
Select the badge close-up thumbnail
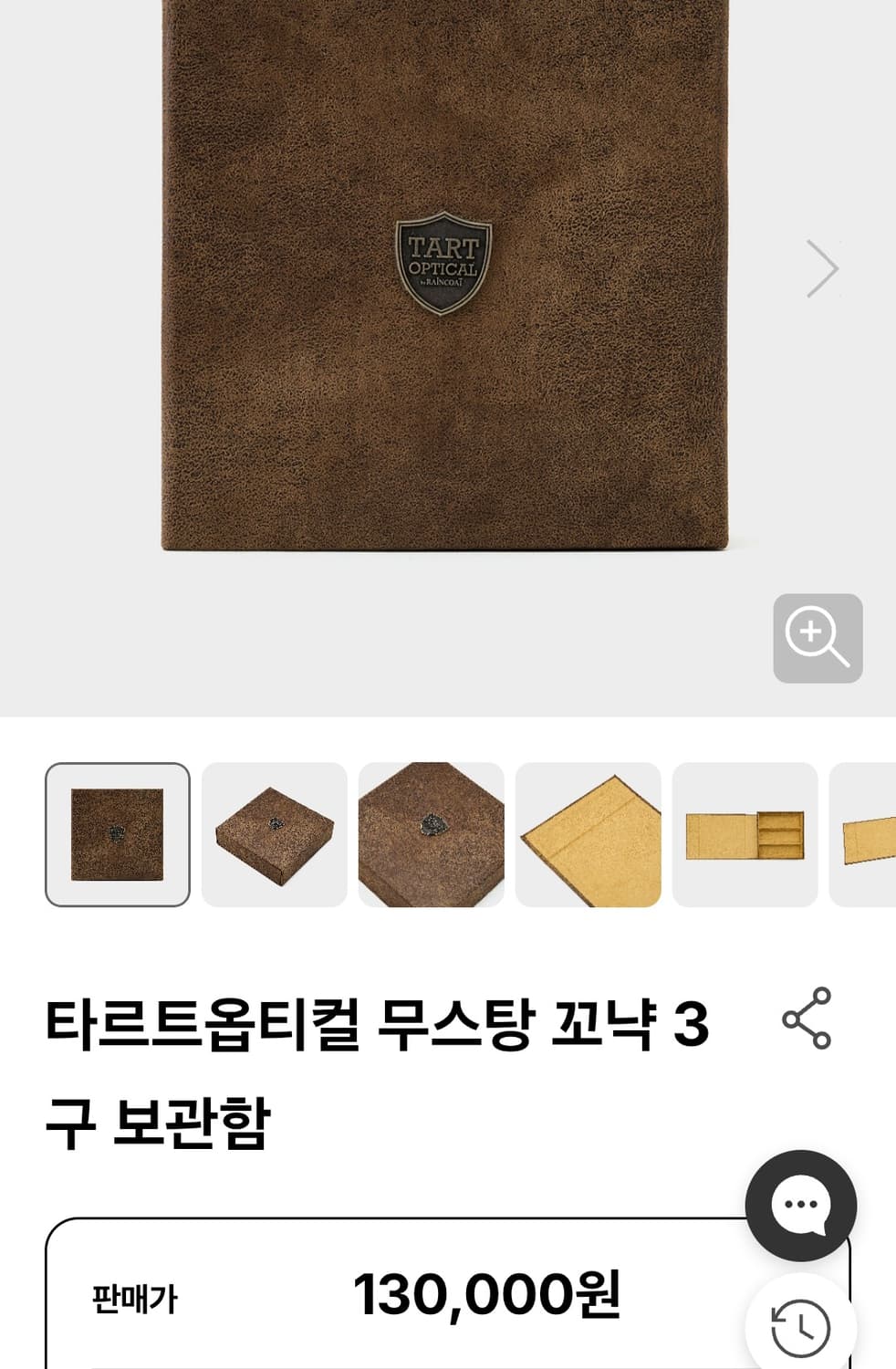click(431, 833)
